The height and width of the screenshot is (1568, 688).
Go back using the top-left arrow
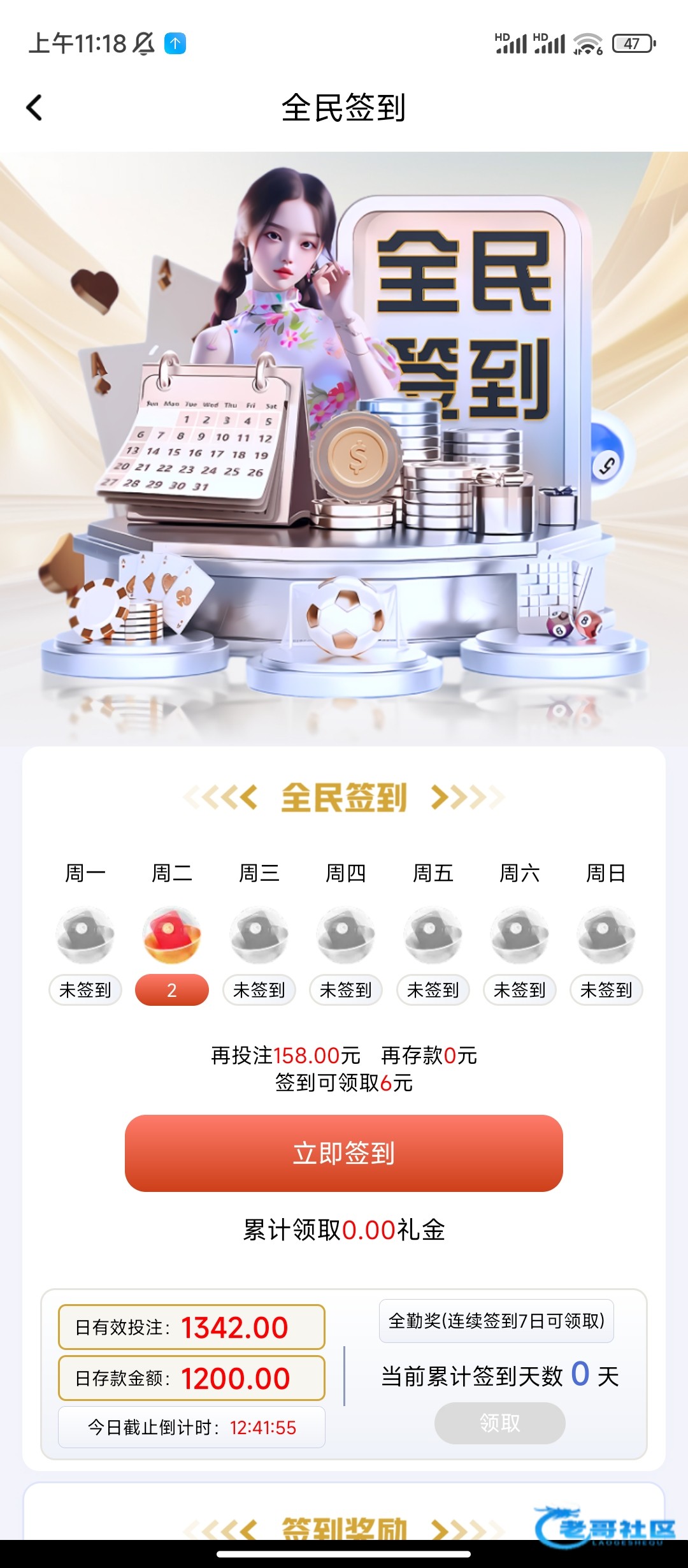click(34, 107)
